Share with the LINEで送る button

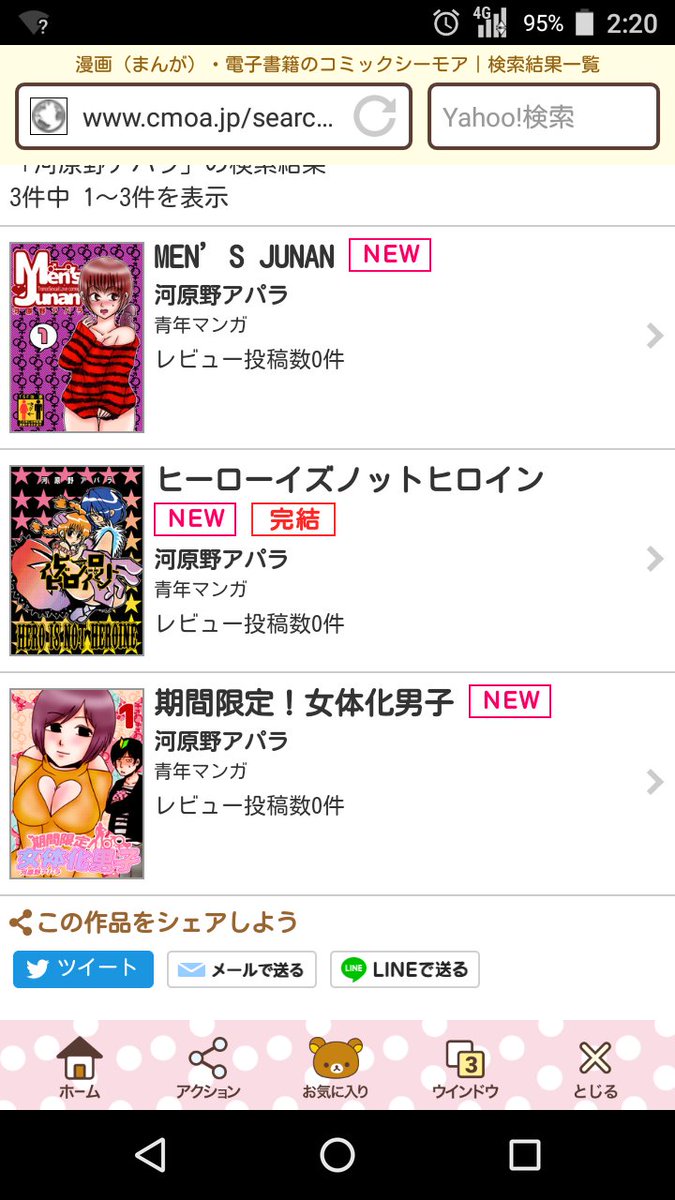[404, 969]
